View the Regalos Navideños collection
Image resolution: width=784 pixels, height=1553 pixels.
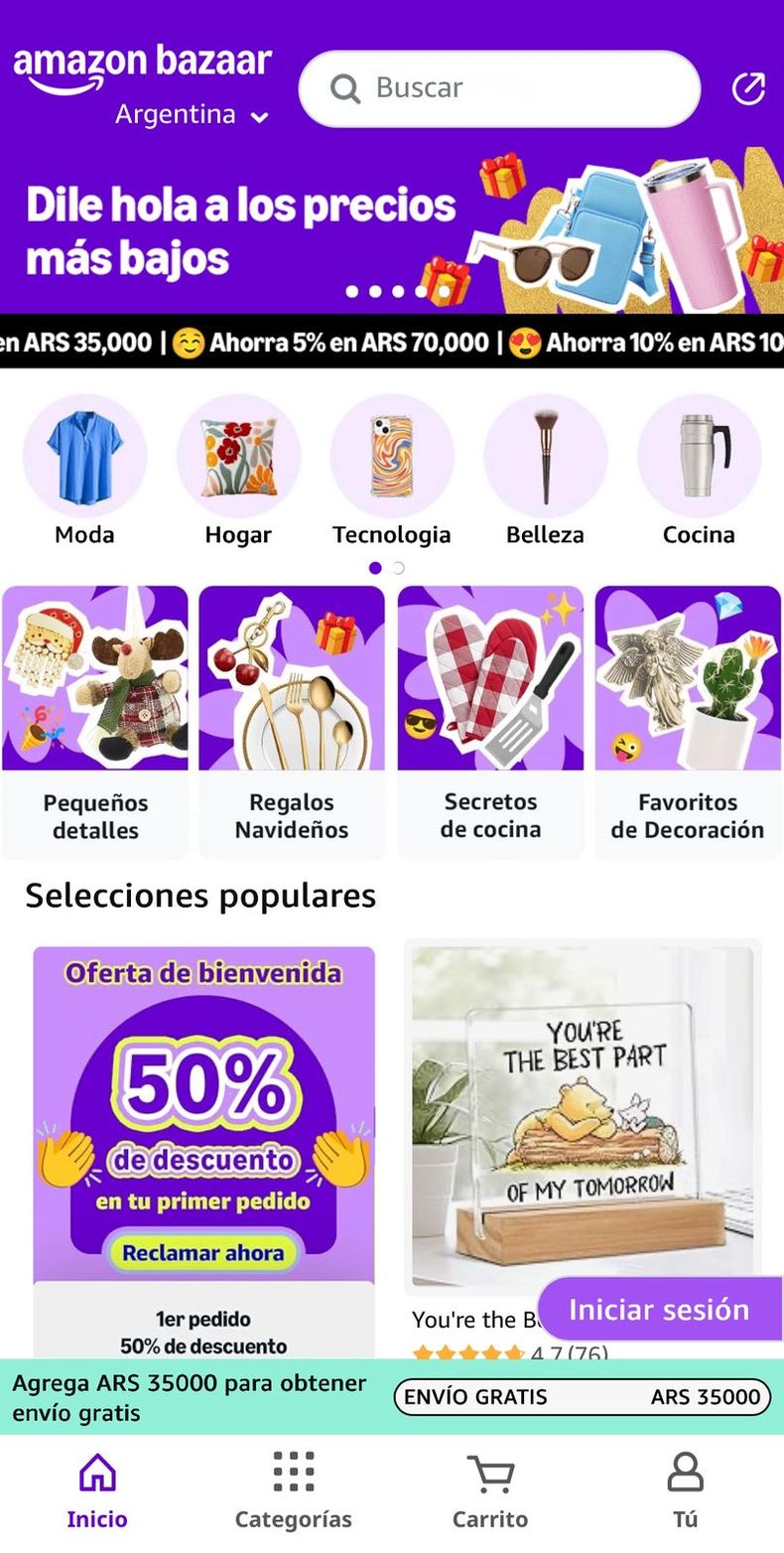click(292, 721)
